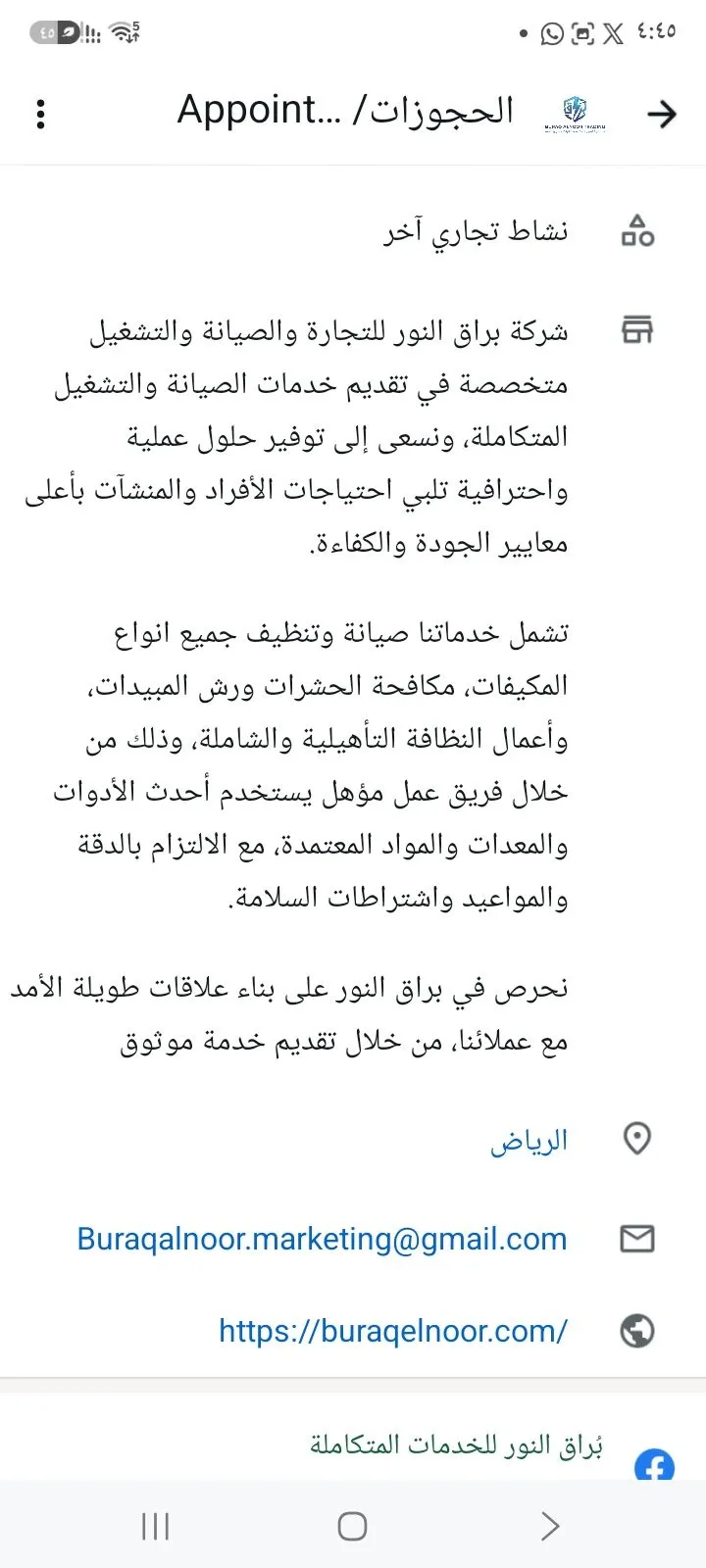Open the business profile picture

point(576,114)
